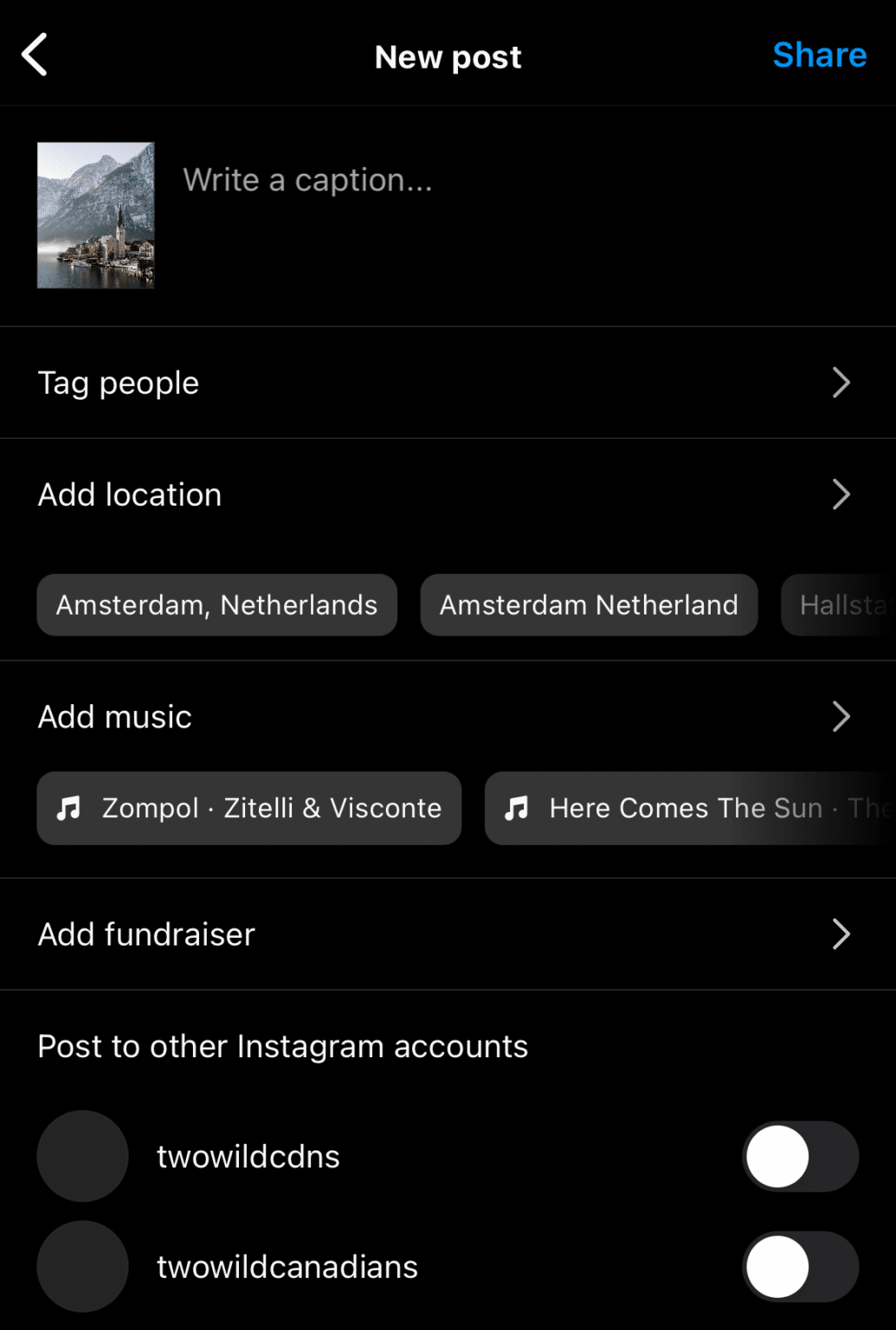Click the back arrow to exit new post
Image resolution: width=896 pixels, height=1330 pixels.
pyautogui.click(x=35, y=54)
